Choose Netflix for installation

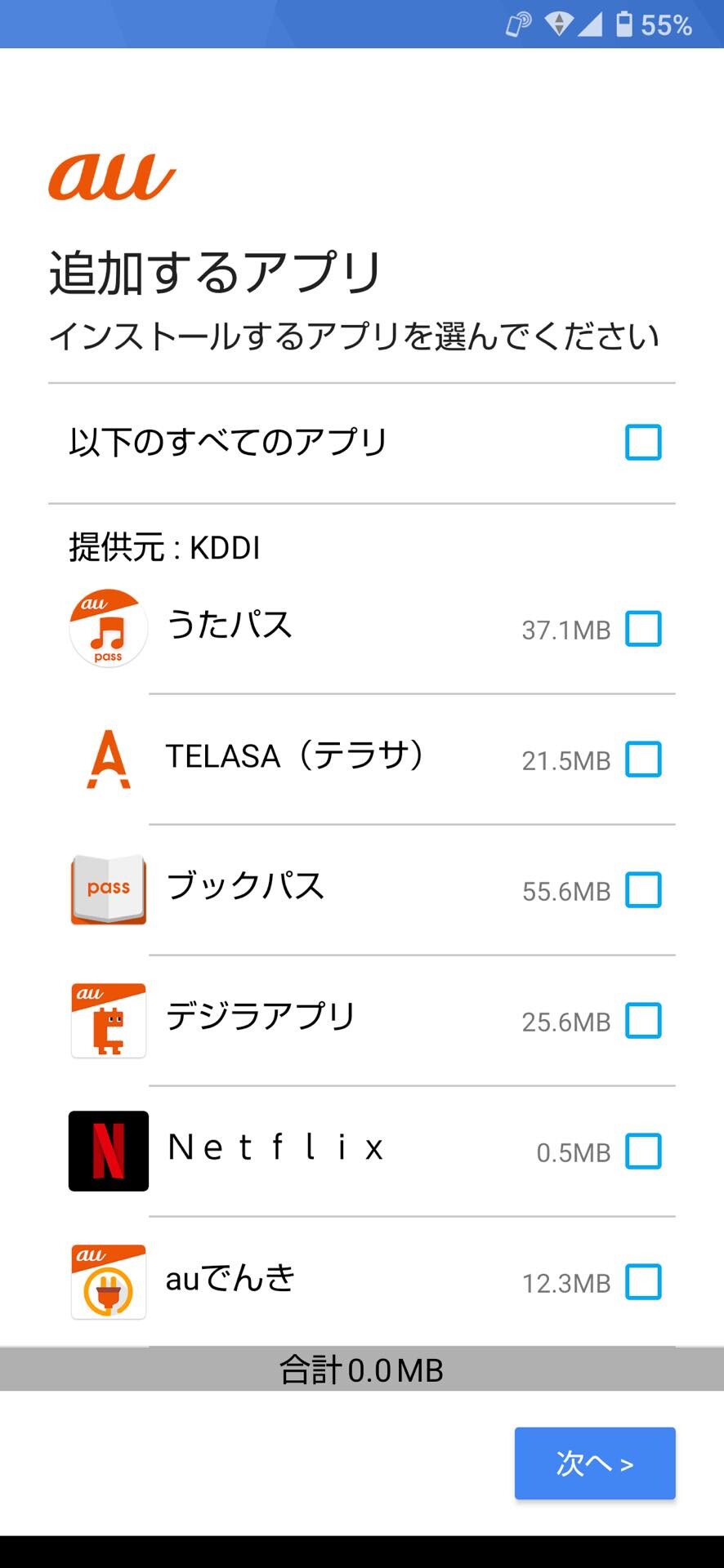pyautogui.click(x=643, y=1151)
